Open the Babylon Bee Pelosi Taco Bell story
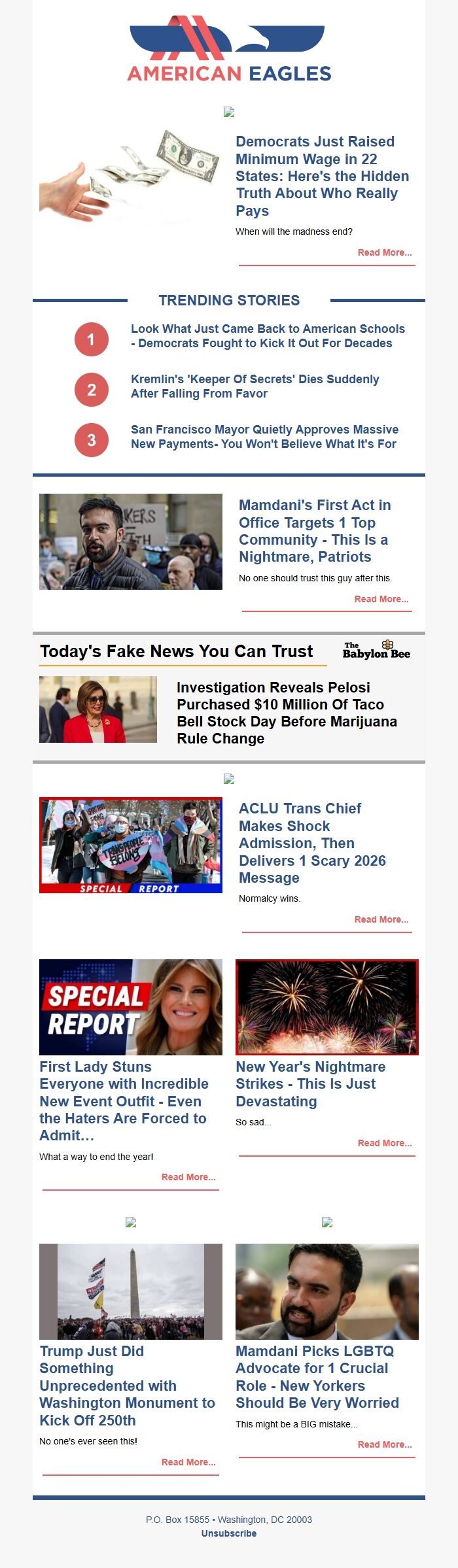This screenshot has width=458, height=1568. click(x=287, y=713)
